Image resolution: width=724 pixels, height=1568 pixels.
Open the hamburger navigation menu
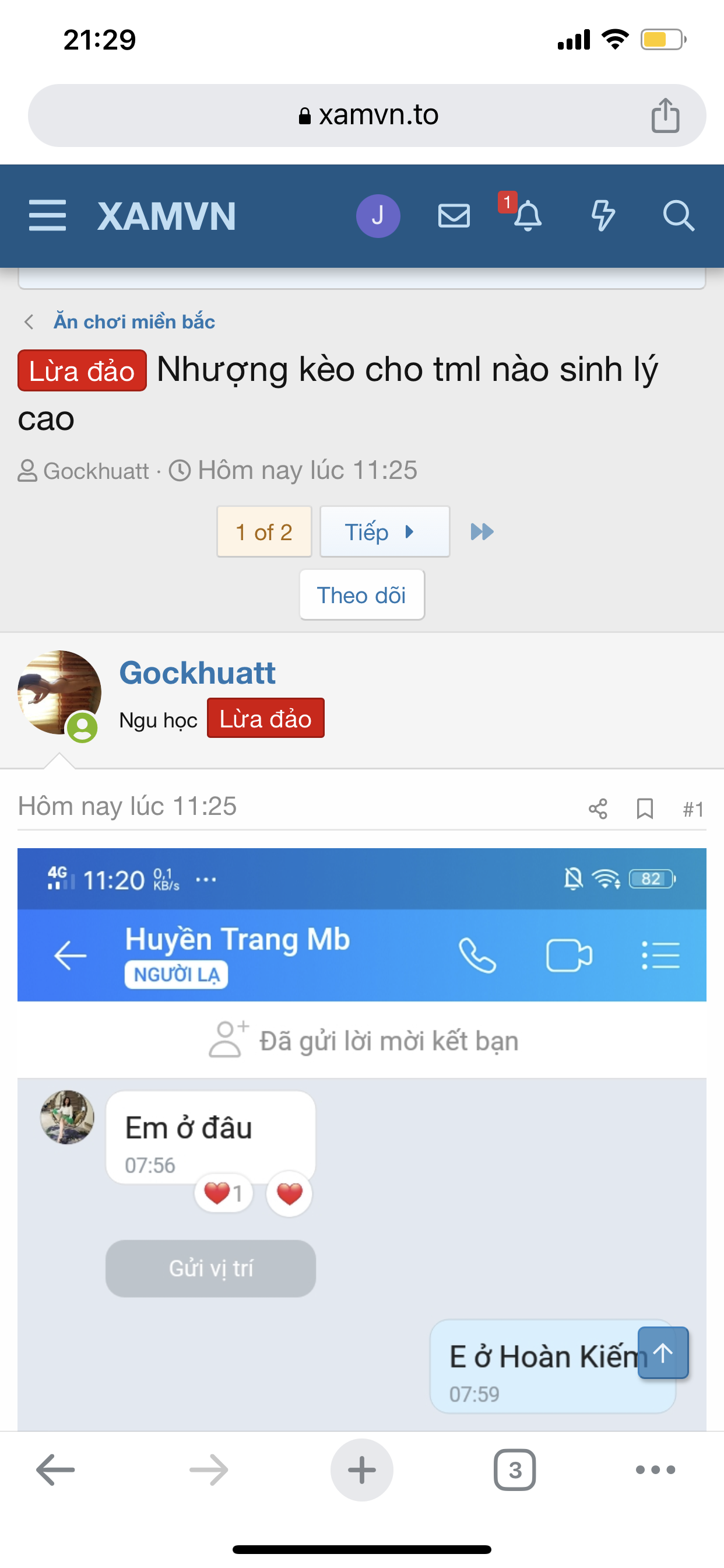click(47, 215)
